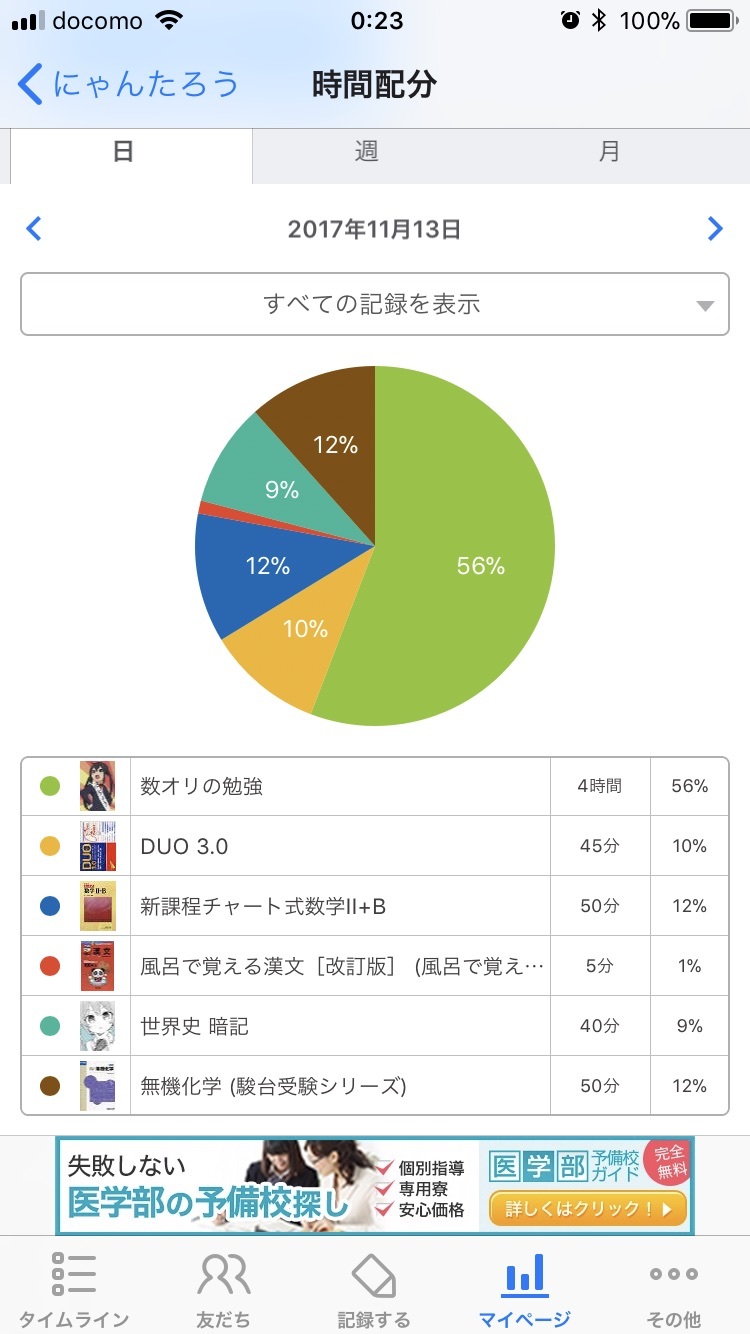Viewport: 750px width, 1334px height.
Task: Switch to the 月 tab
Action: pyautogui.click(x=610, y=152)
